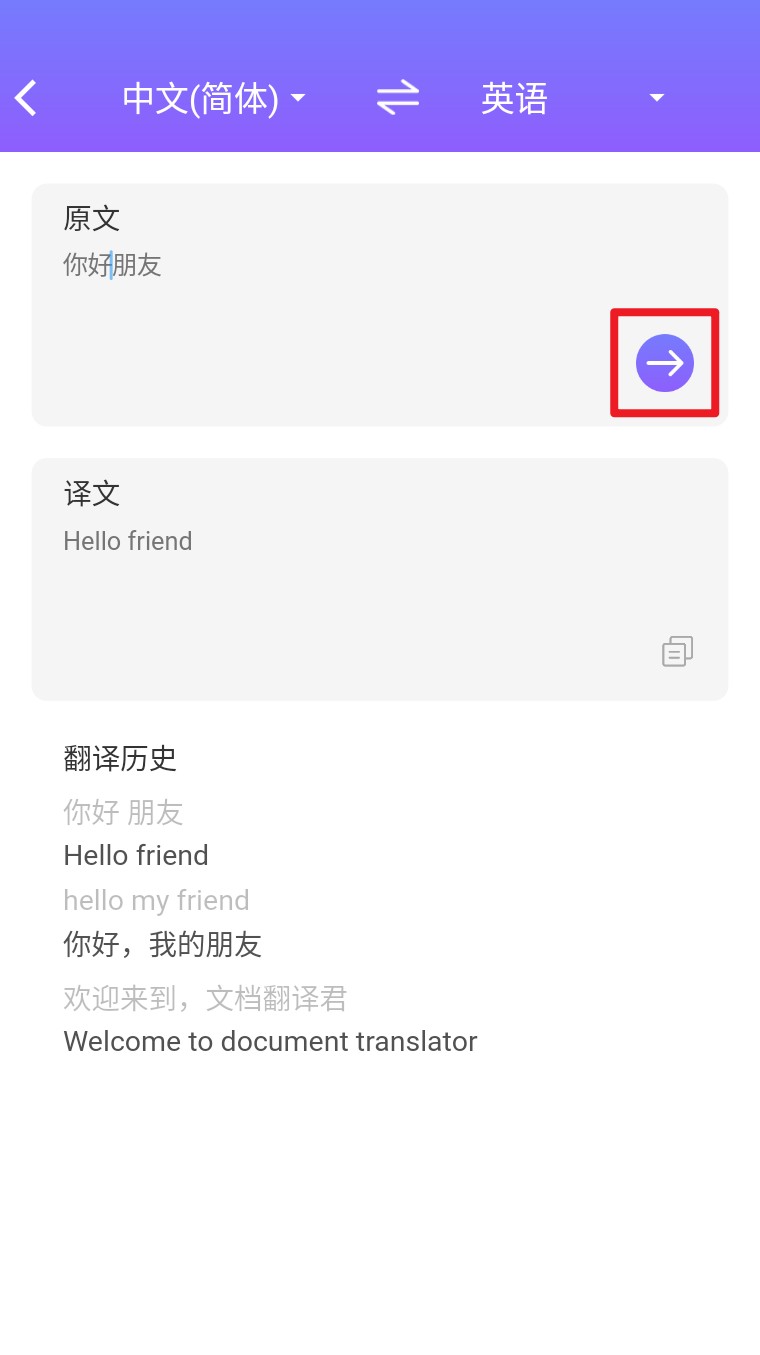760x1355 pixels.
Task: Go back using the top-left arrow
Action: pyautogui.click(x=27, y=98)
